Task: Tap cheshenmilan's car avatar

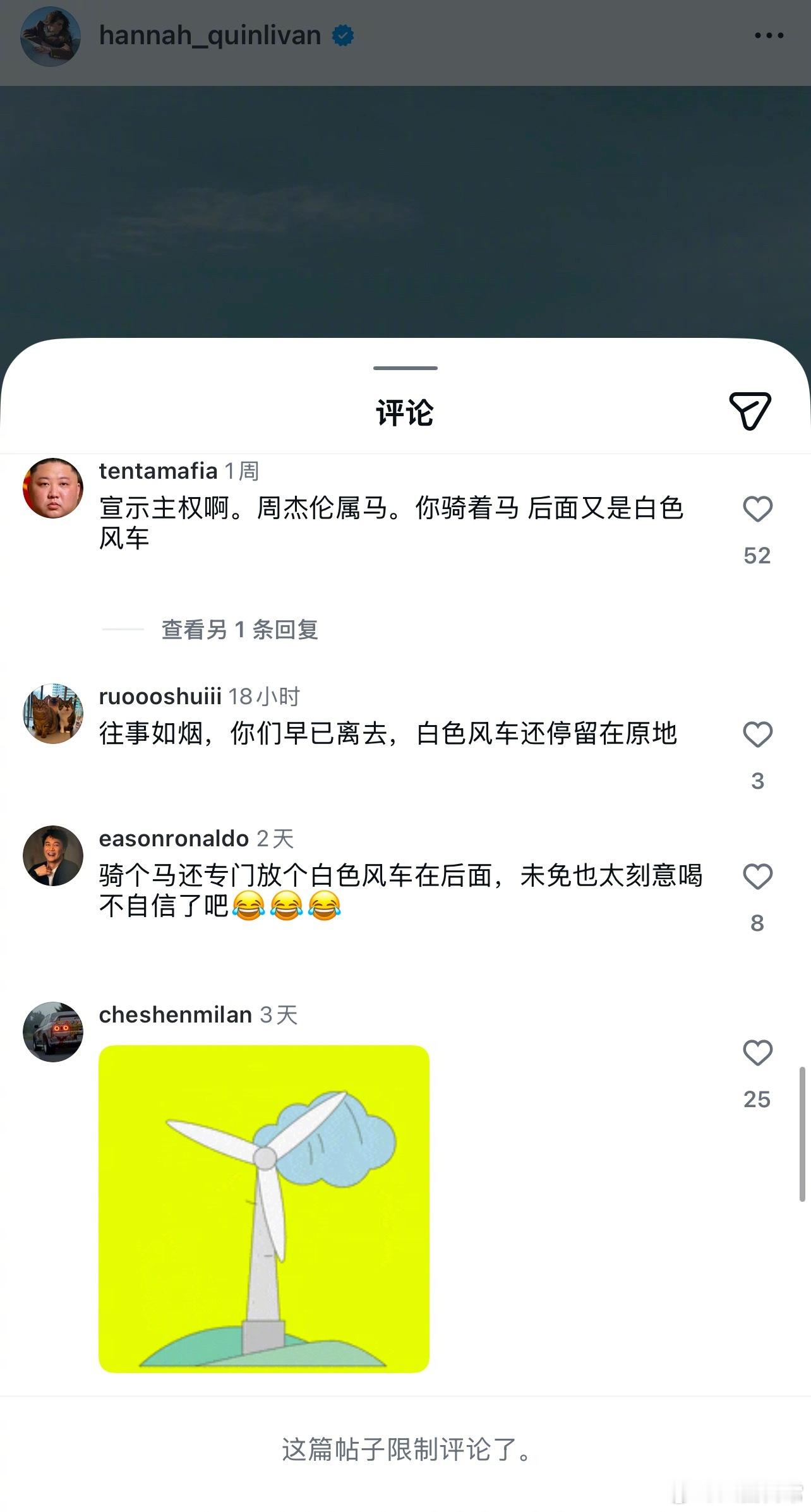Action: [53, 1031]
